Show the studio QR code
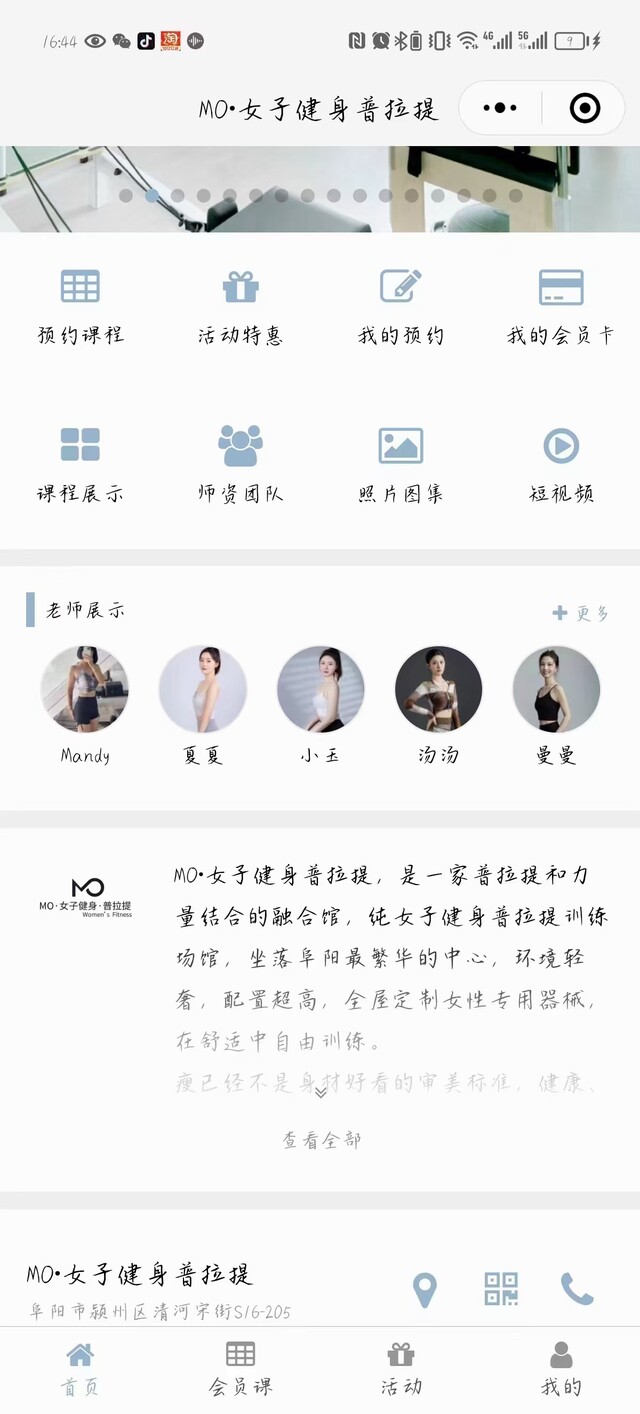Image resolution: width=640 pixels, height=1414 pixels. [501, 1289]
